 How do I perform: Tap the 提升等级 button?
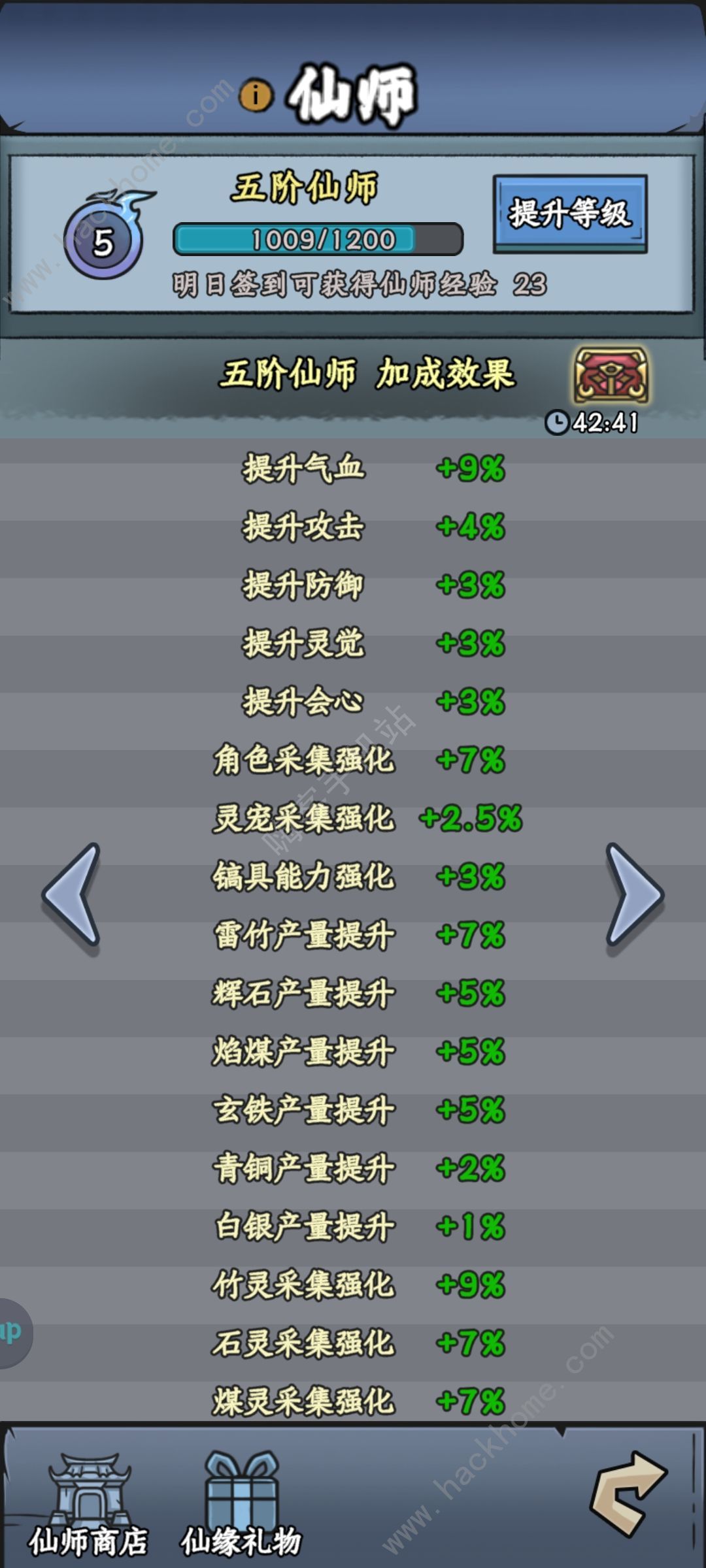click(570, 214)
